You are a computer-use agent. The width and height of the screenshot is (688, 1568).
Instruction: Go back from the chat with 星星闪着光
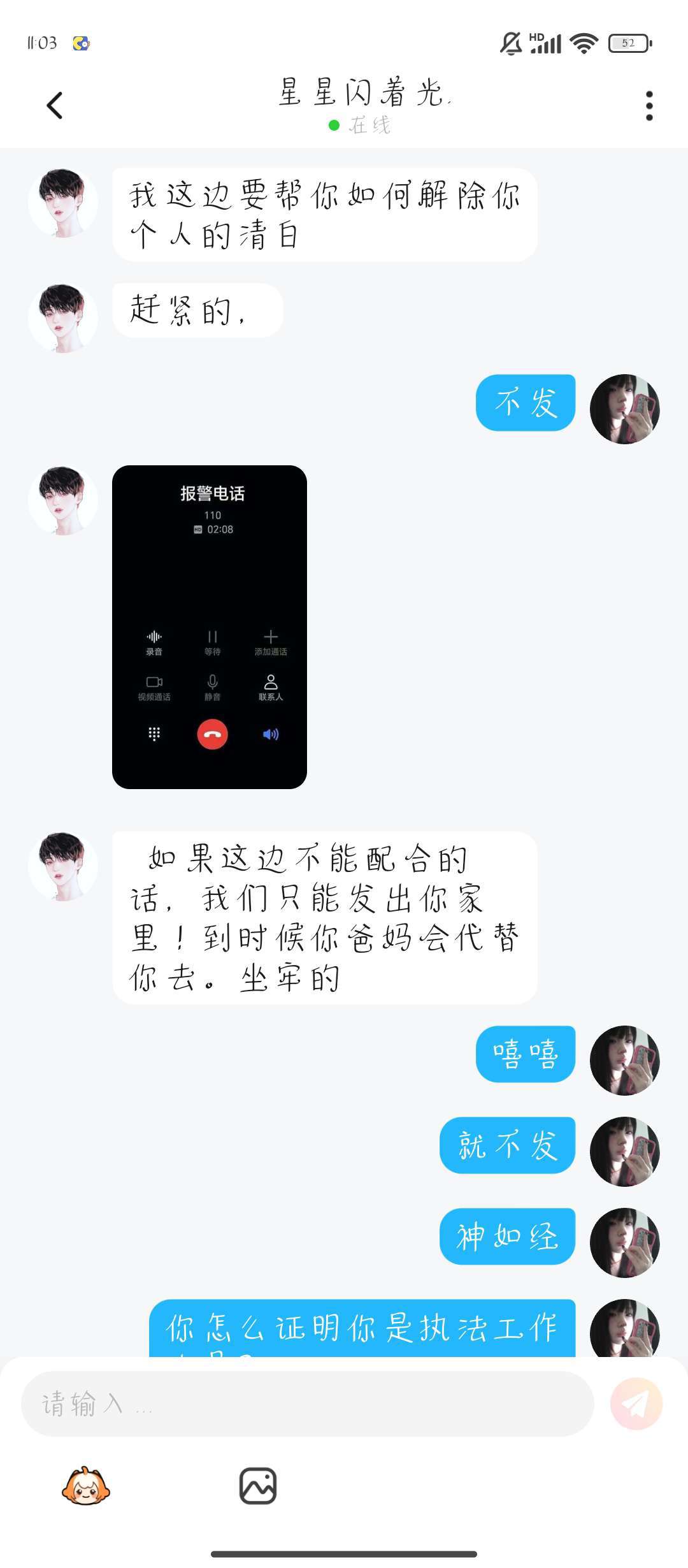(55, 106)
